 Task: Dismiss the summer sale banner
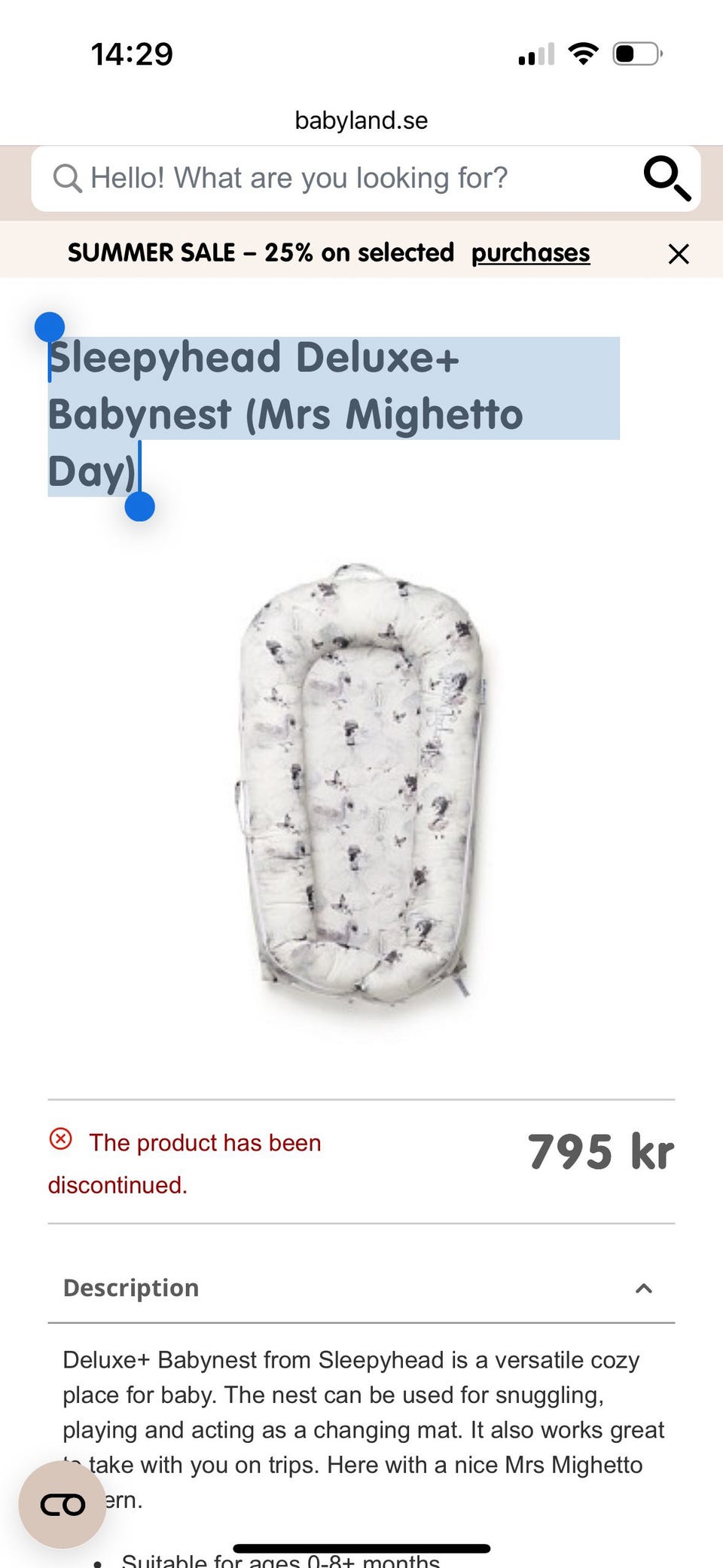679,254
